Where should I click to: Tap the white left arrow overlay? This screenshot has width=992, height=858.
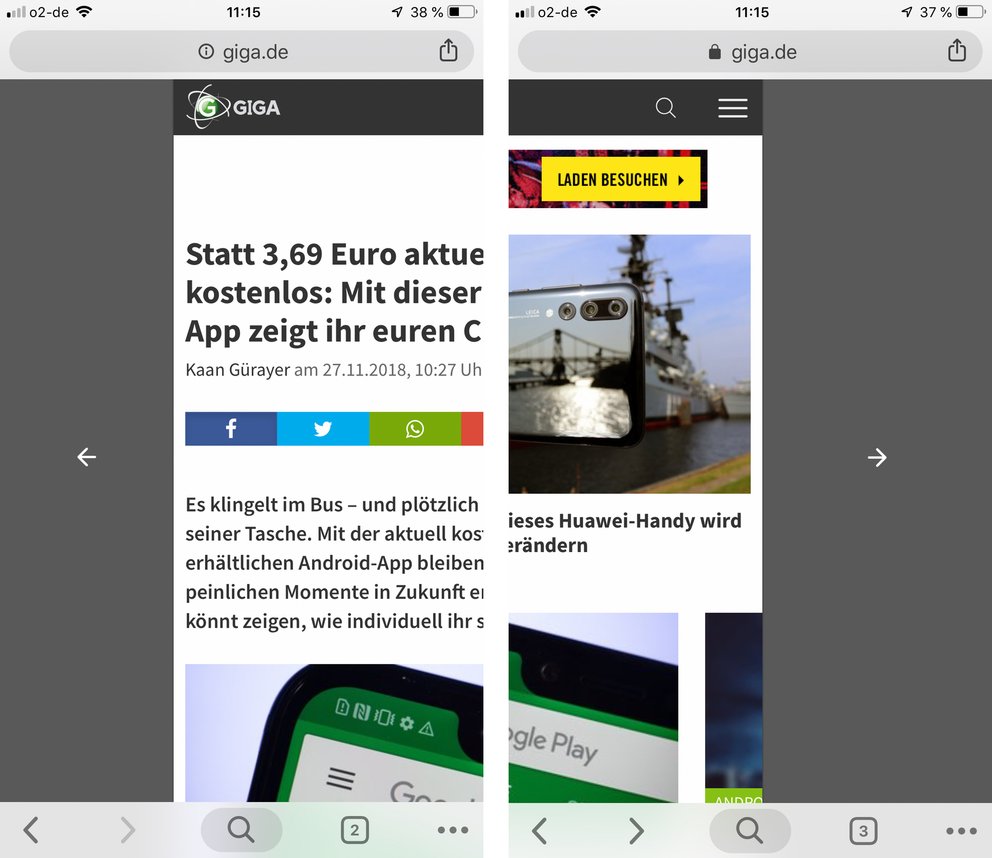(87, 457)
